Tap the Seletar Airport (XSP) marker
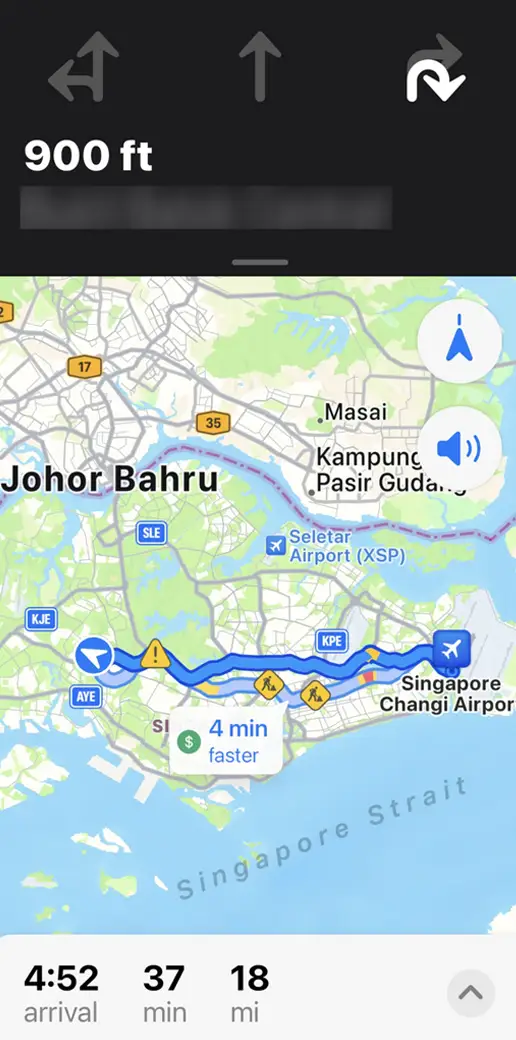 [x=275, y=547]
